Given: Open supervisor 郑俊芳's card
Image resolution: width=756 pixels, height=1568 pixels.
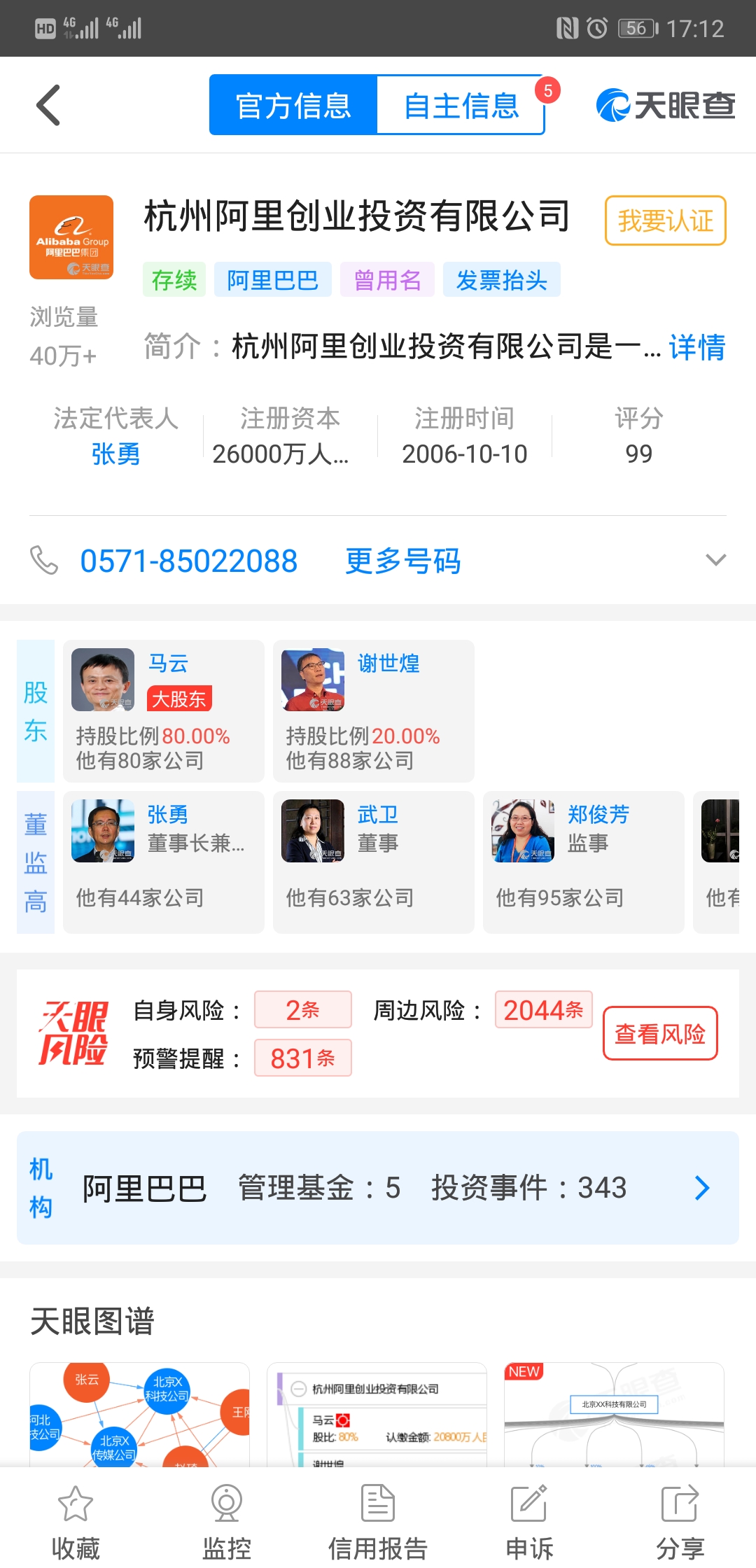Looking at the screenshot, I should click(584, 862).
